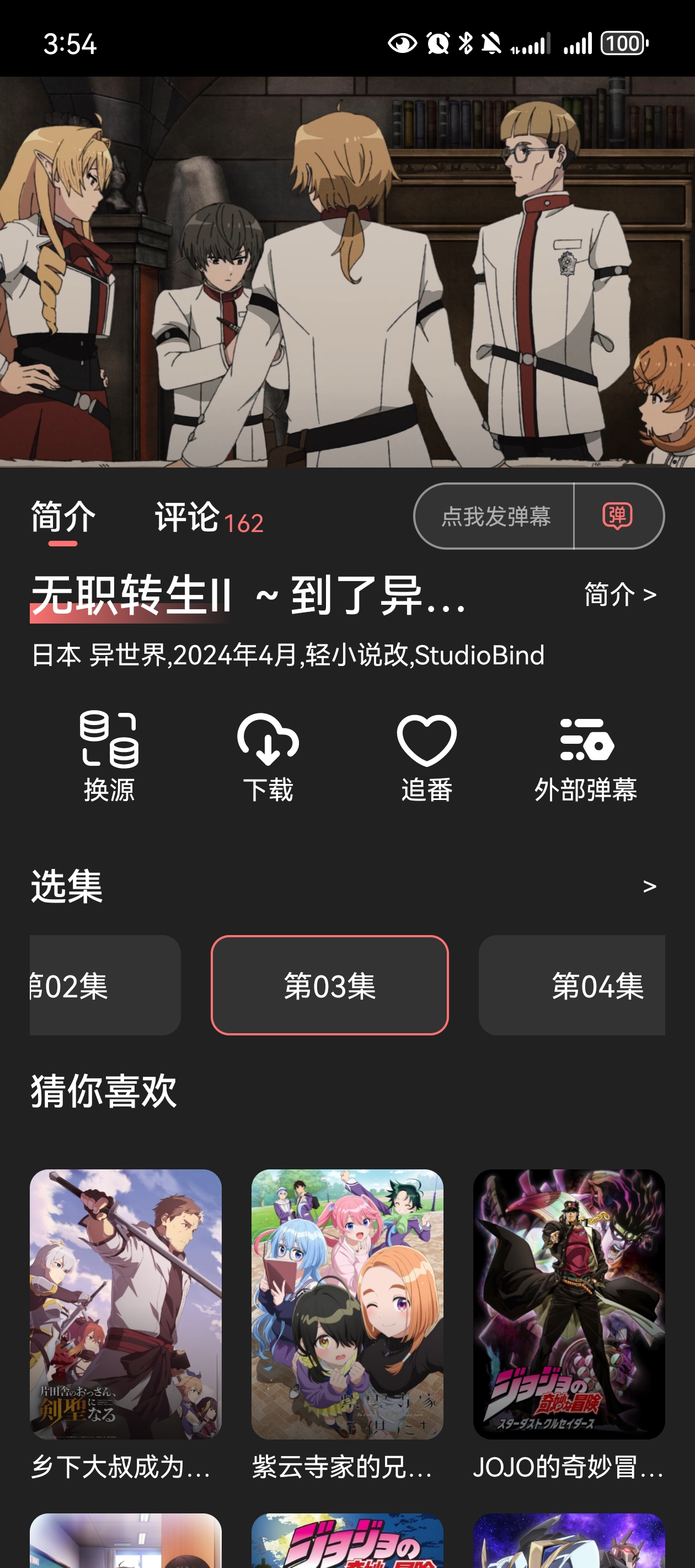695x1568 pixels.
Task: Tap 换源 to change video source
Action: tap(109, 756)
